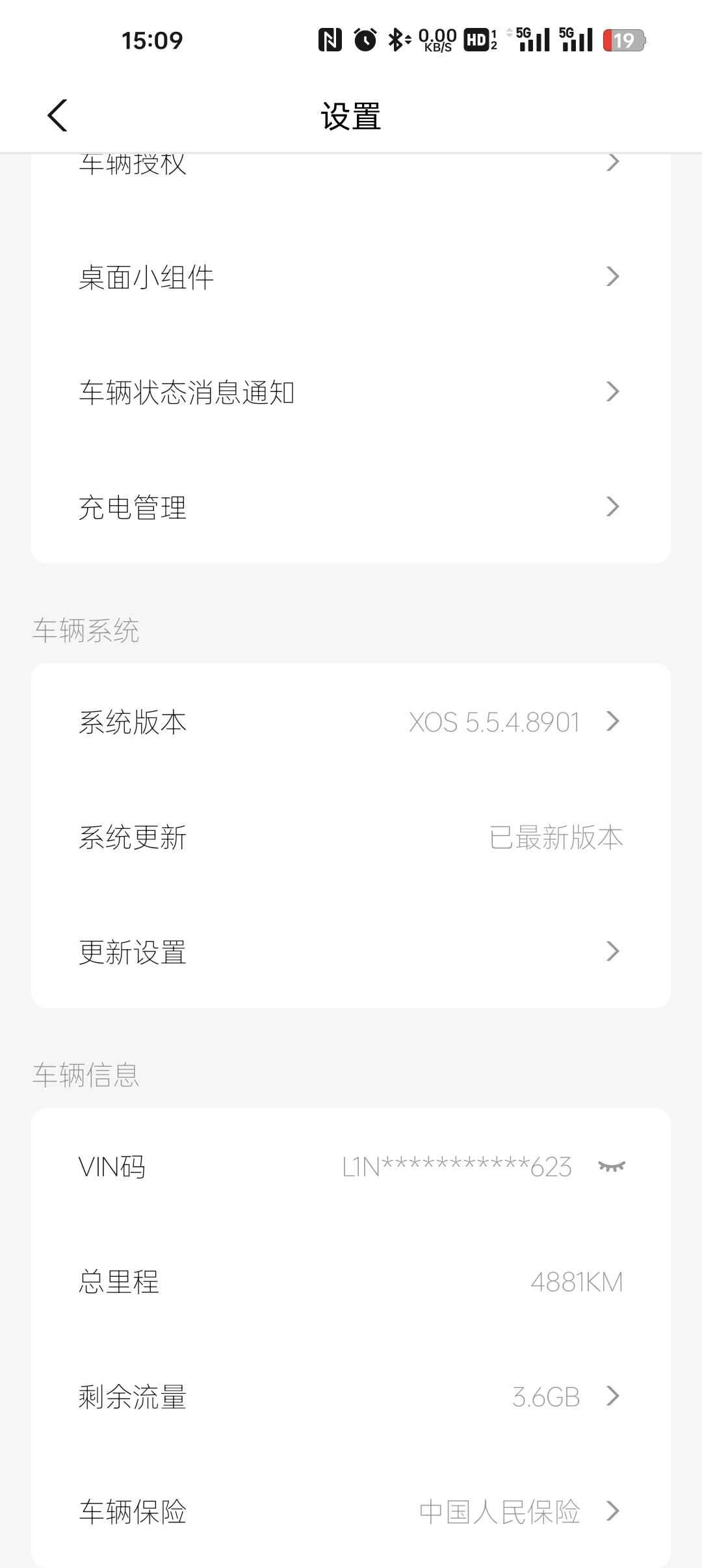This screenshot has width=702, height=1568.
Task: Open 更新设置
Action: tap(351, 952)
